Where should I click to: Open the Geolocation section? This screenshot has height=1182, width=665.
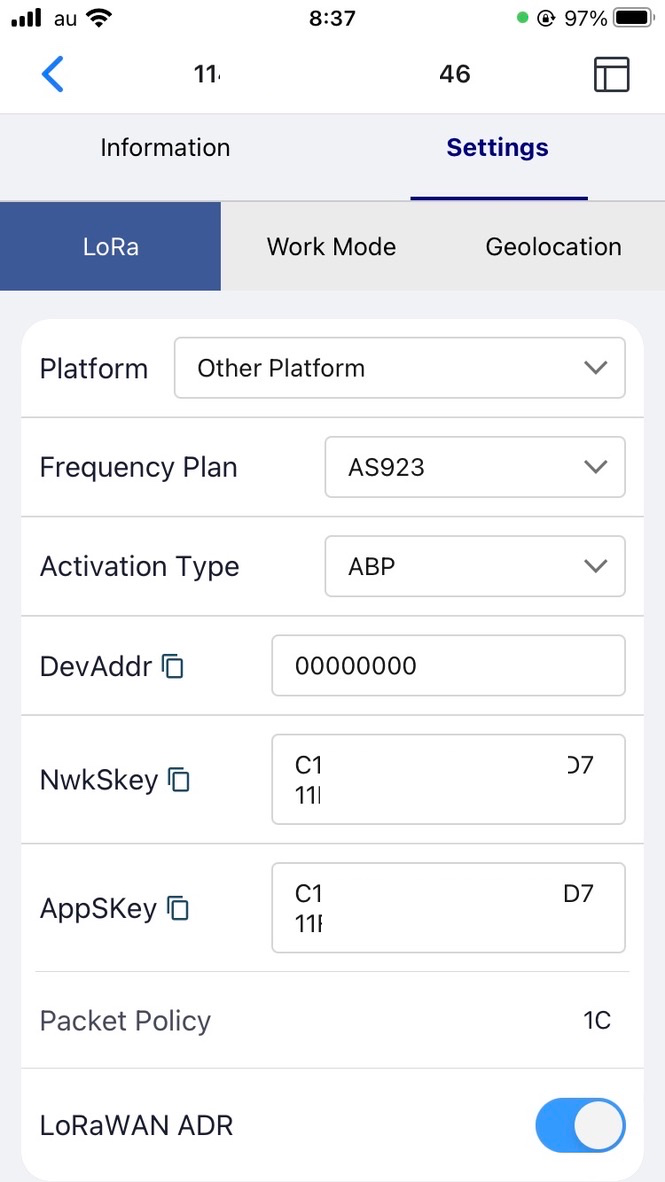[553, 247]
